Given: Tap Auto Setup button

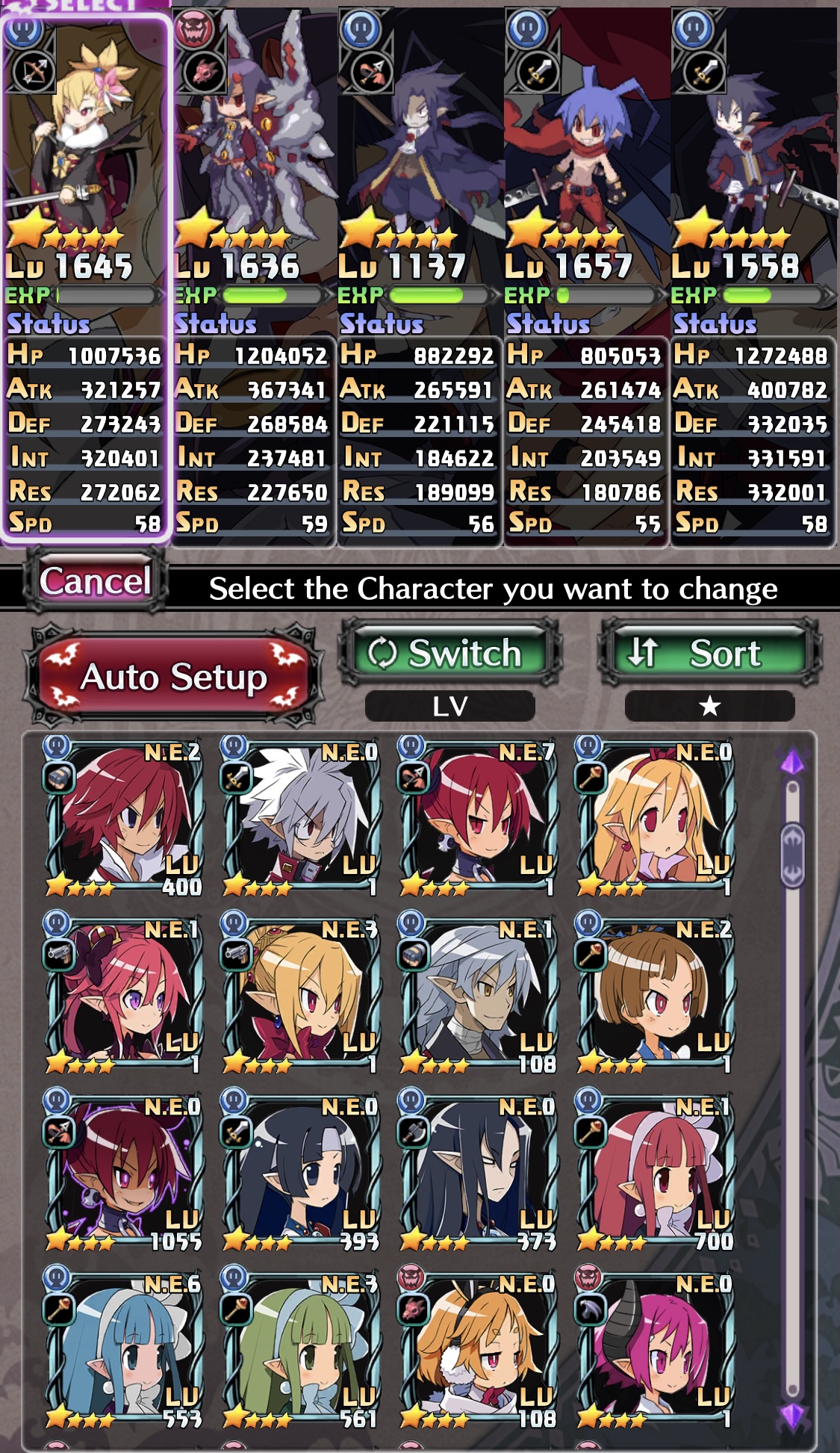Looking at the screenshot, I should pyautogui.click(x=173, y=677).
